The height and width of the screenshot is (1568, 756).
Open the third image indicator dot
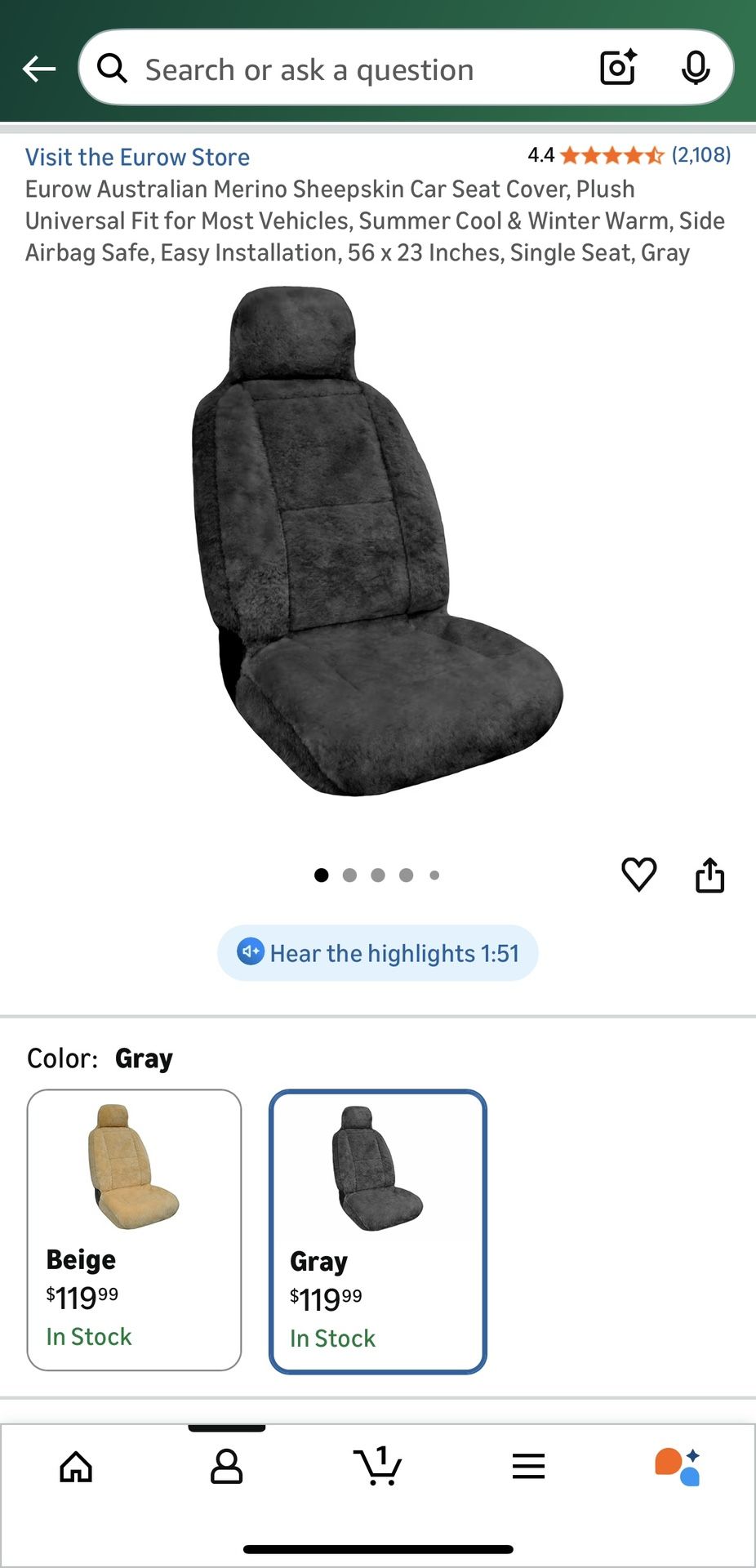[378, 875]
